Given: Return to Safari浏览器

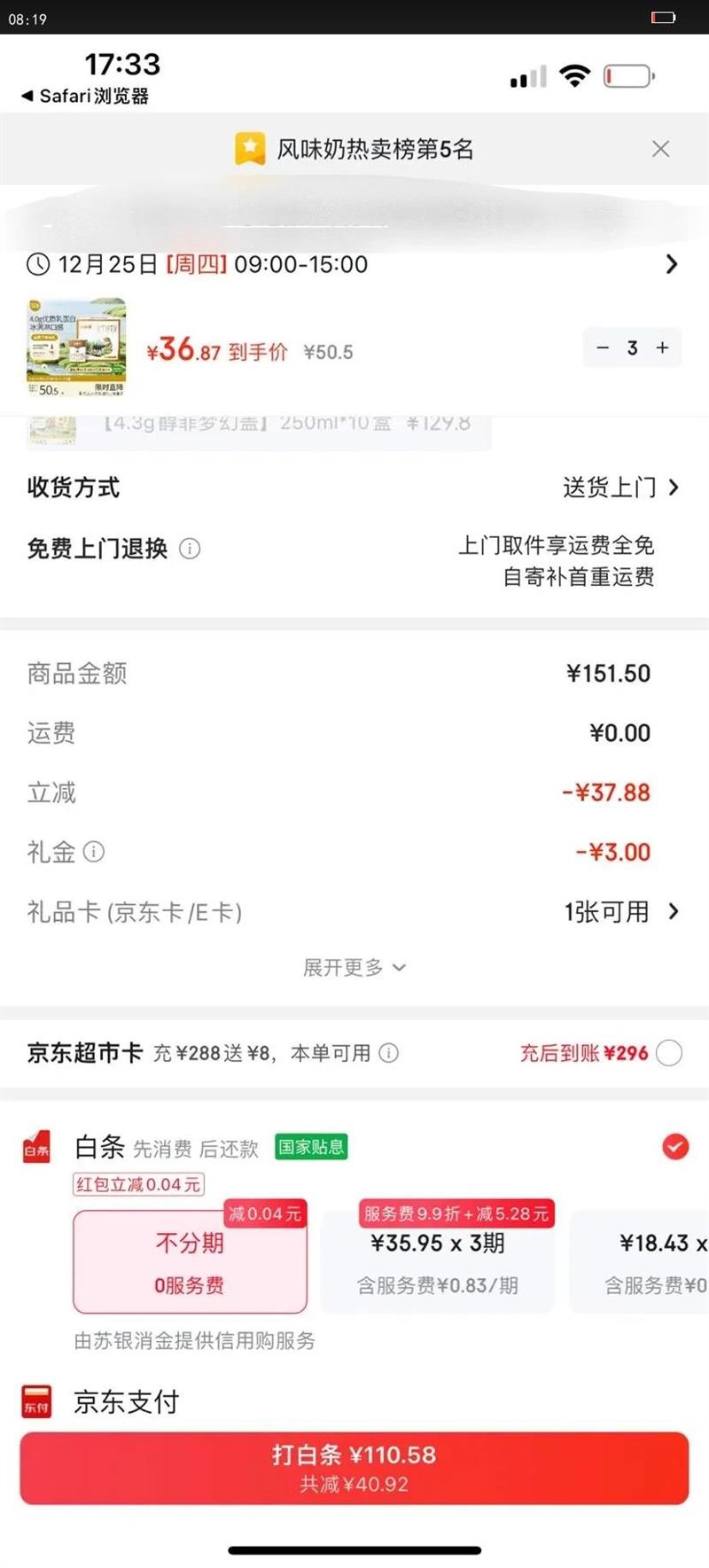Looking at the screenshot, I should click(x=85, y=96).
